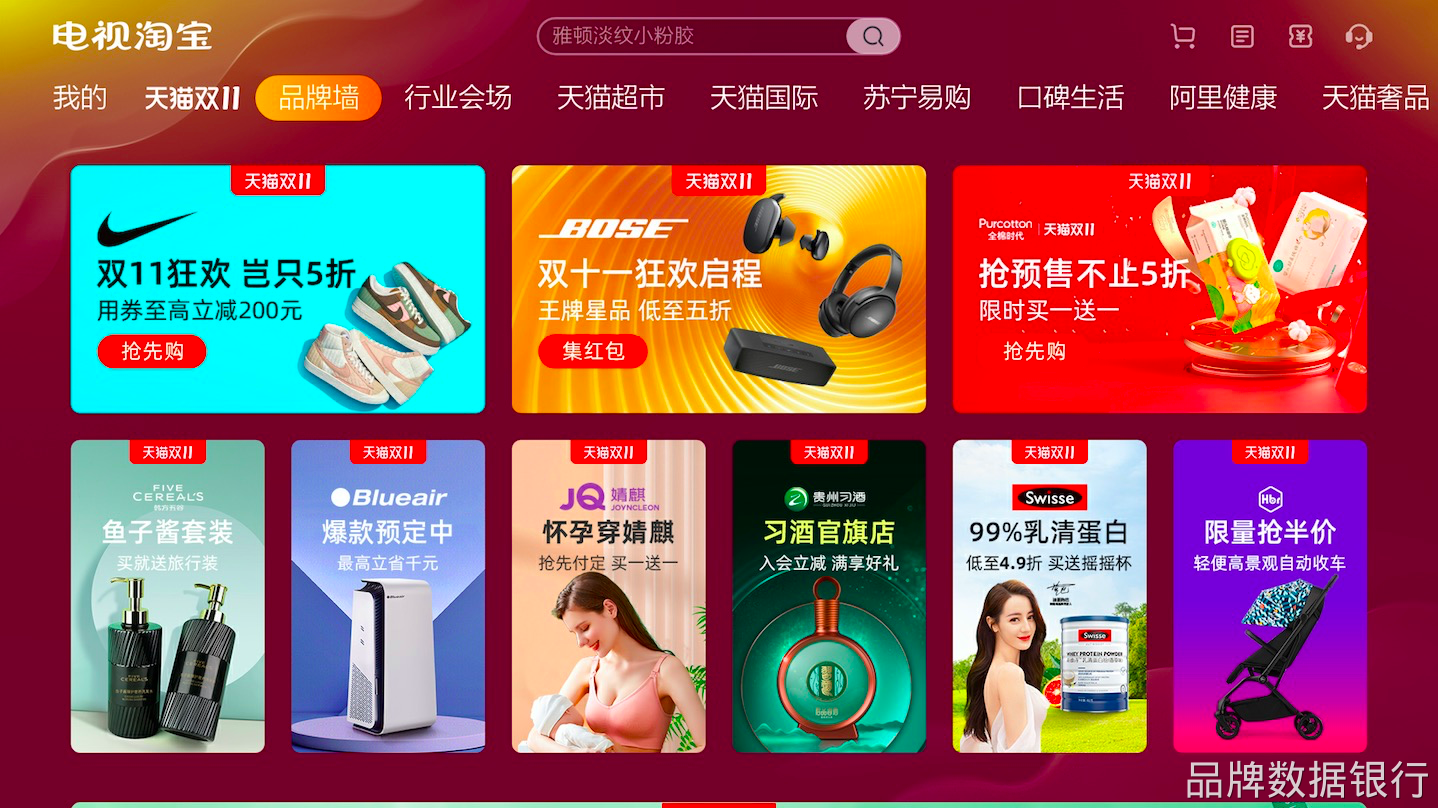This screenshot has width=1438, height=808.
Task: Open the 天猫超市 tab
Action: point(611,98)
